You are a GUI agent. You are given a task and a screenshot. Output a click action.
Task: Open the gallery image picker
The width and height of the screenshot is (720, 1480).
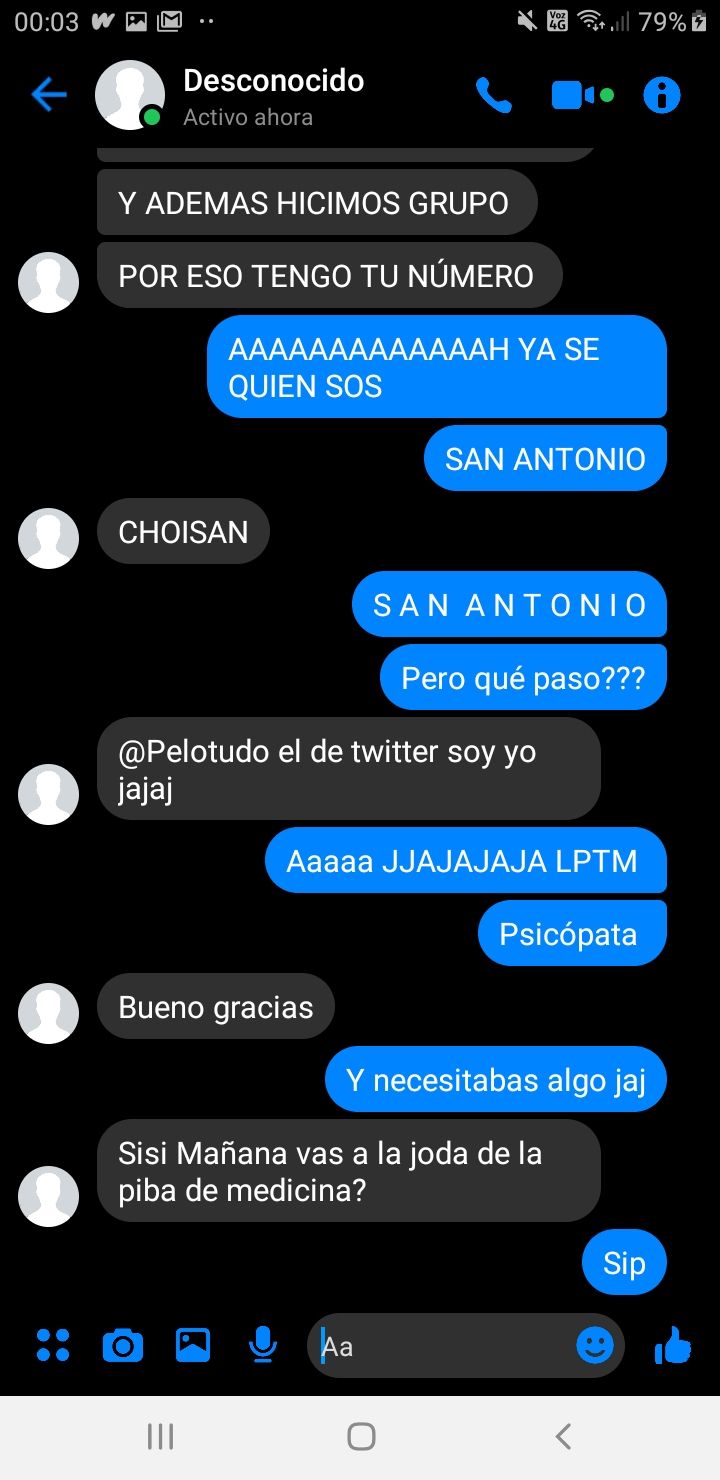tap(193, 1345)
